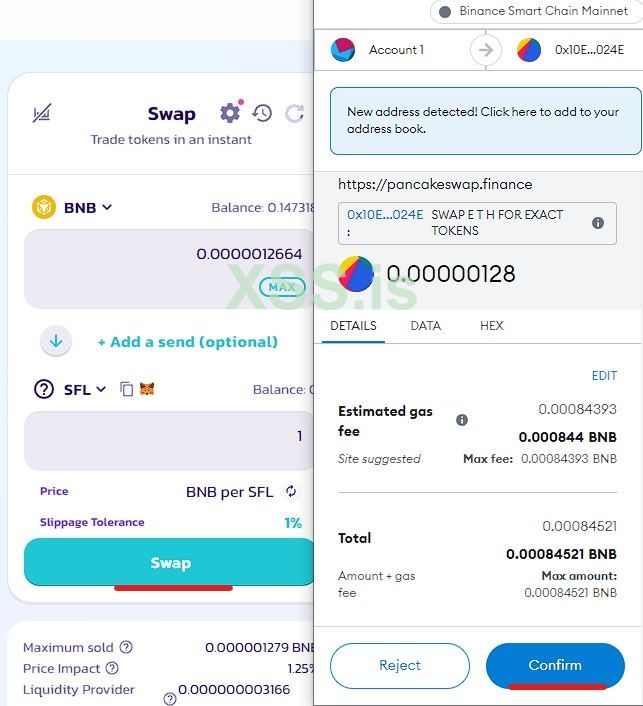Open swap settings gear
This screenshot has width=643, height=706.
231,113
